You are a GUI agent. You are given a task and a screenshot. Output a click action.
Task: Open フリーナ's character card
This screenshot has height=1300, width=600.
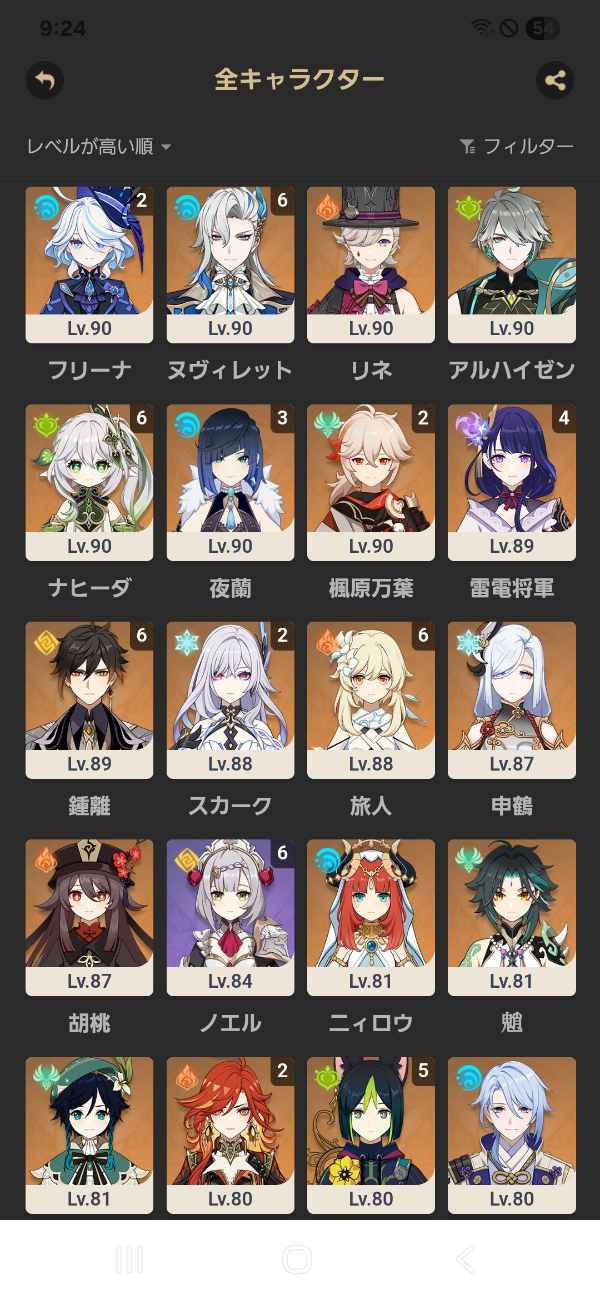pyautogui.click(x=89, y=265)
